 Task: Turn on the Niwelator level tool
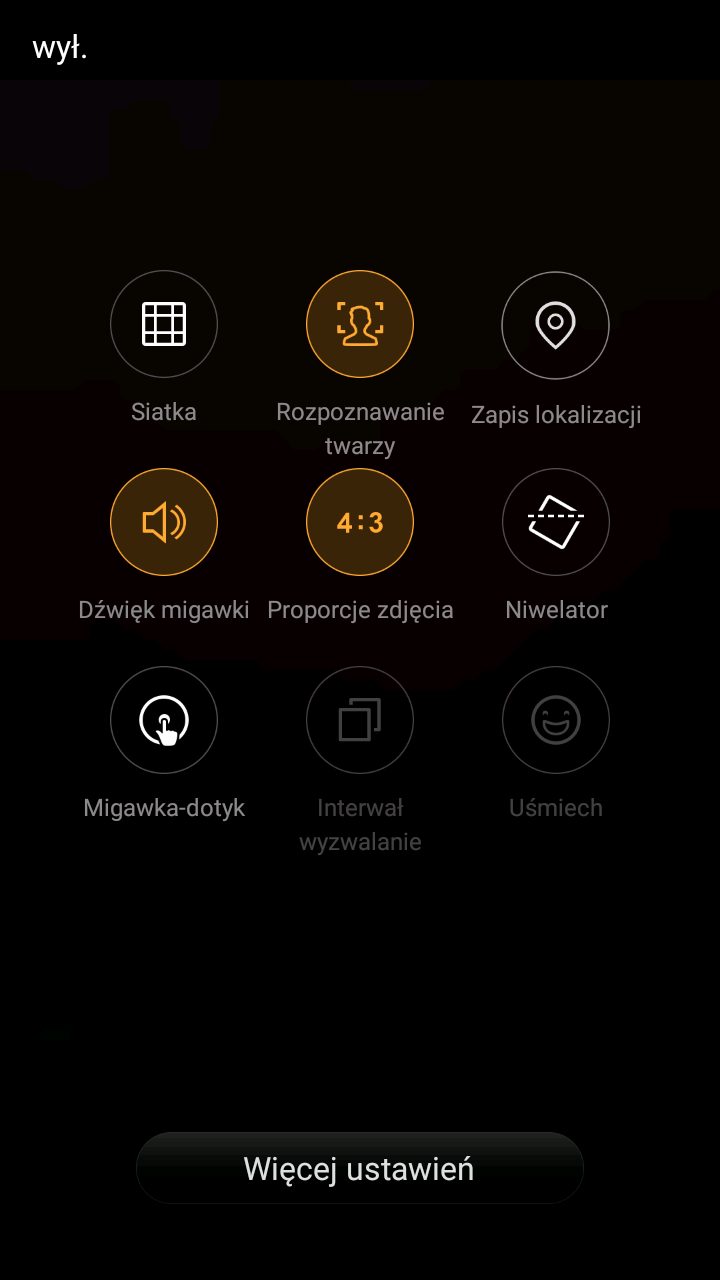click(555, 522)
